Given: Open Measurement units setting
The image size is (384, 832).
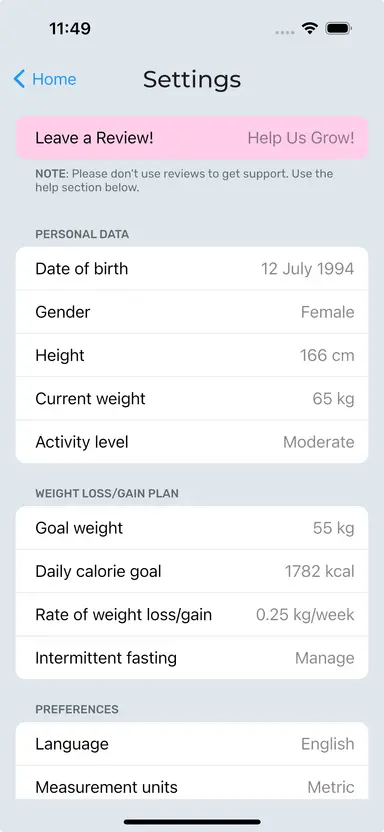Looking at the screenshot, I should point(192,784).
